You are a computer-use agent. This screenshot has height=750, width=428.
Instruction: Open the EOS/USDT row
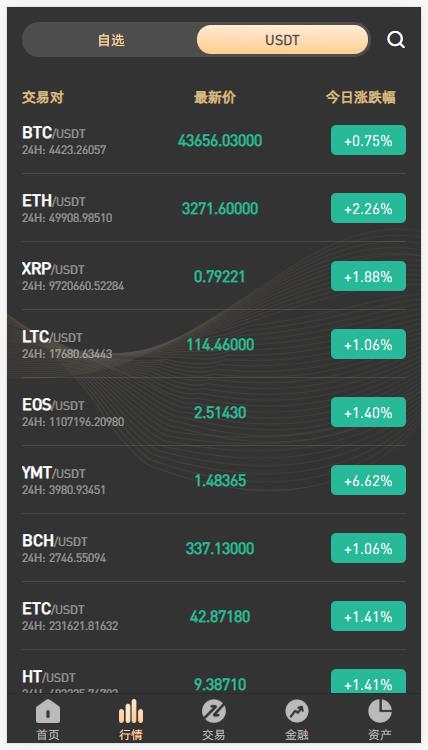(214, 412)
